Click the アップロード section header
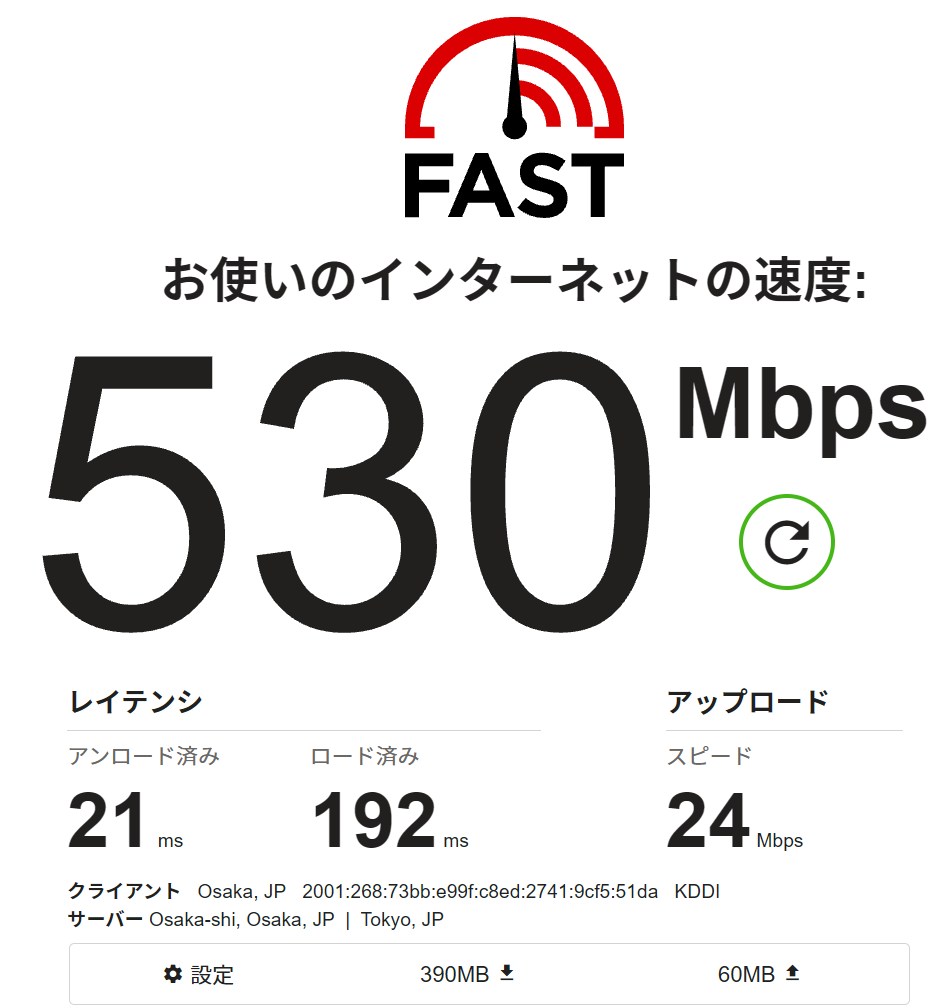 [749, 701]
